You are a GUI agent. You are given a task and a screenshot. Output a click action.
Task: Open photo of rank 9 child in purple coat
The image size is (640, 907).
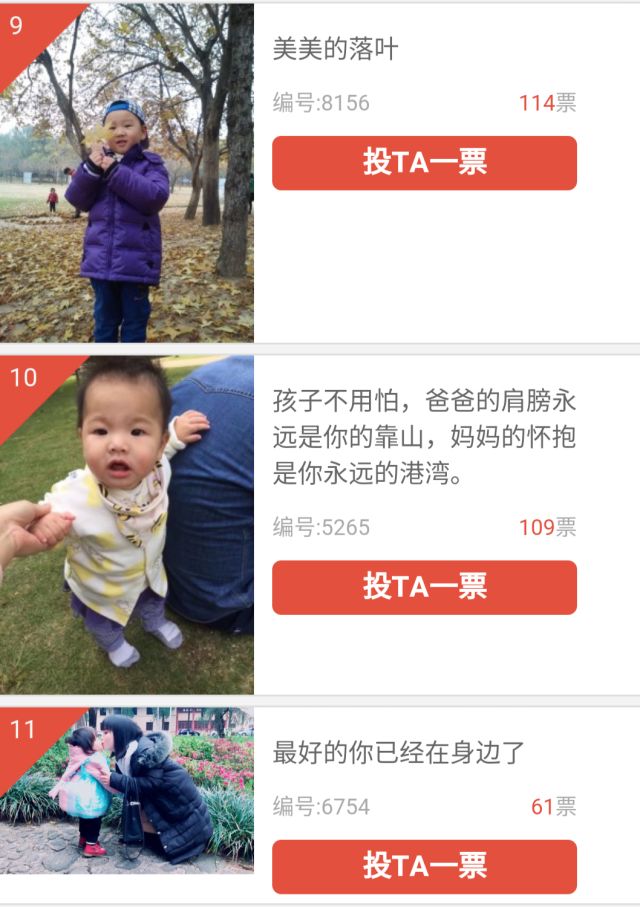pos(127,173)
